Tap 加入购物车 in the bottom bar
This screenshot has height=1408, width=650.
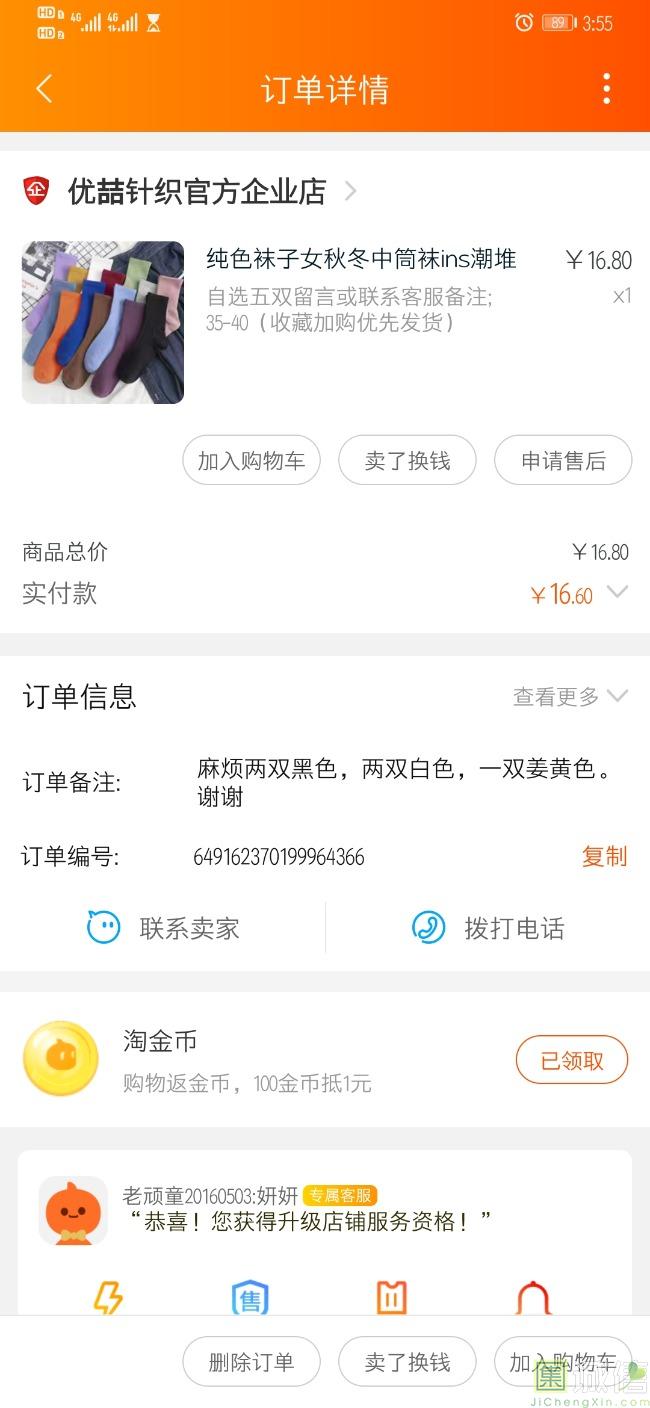click(562, 1362)
